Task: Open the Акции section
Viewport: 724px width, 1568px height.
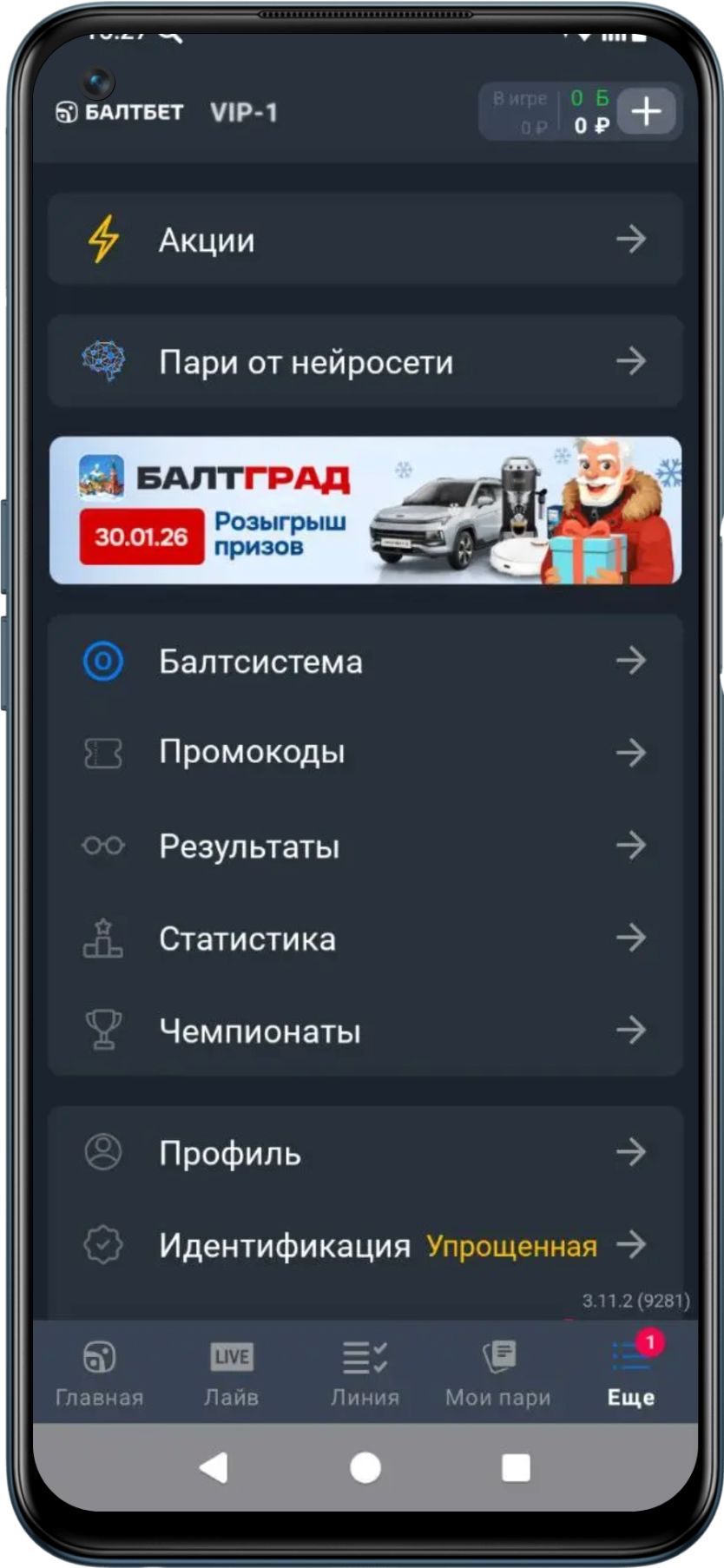Action: click(365, 240)
